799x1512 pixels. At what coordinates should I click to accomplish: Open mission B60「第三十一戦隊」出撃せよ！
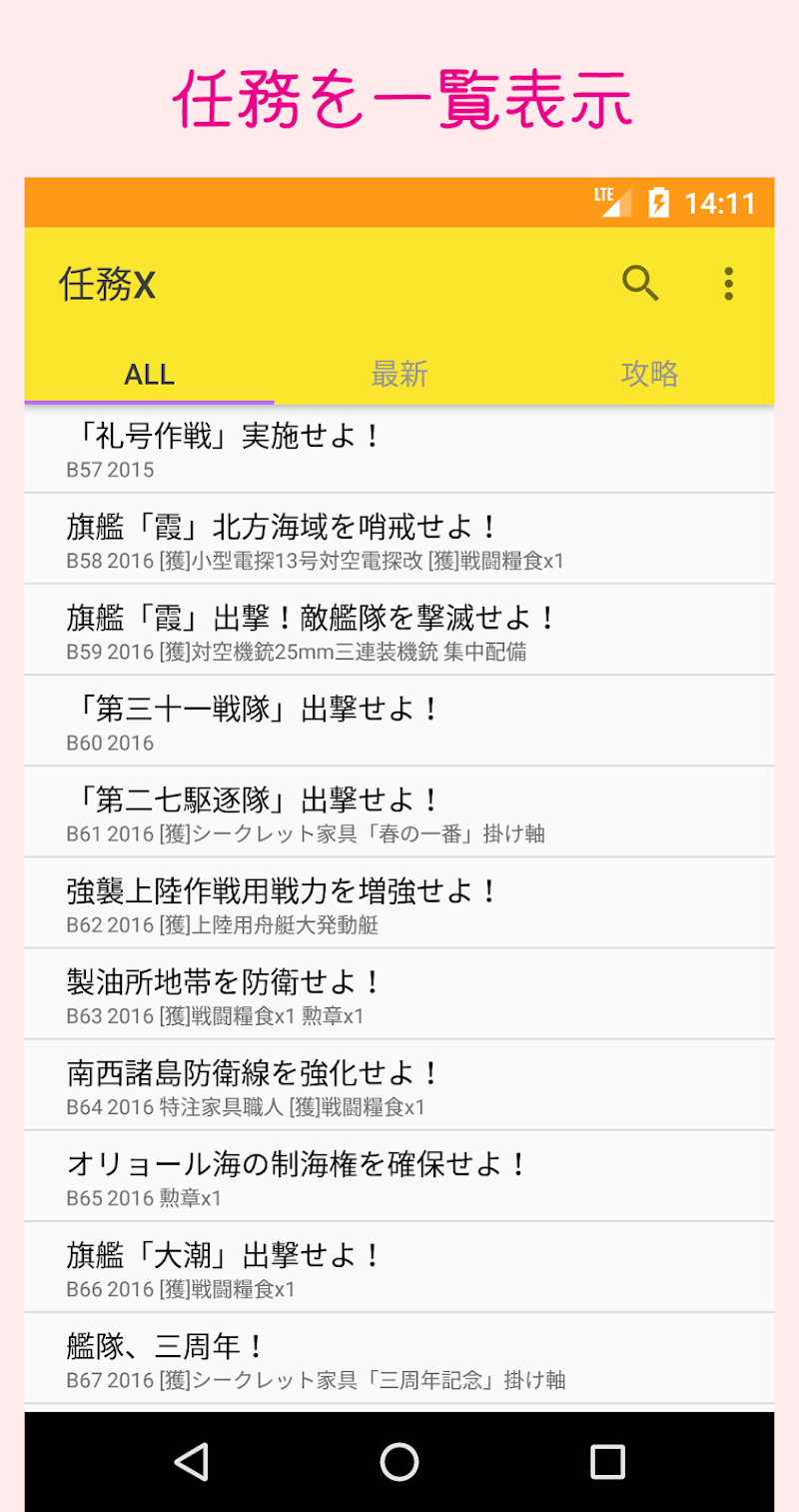tap(399, 721)
